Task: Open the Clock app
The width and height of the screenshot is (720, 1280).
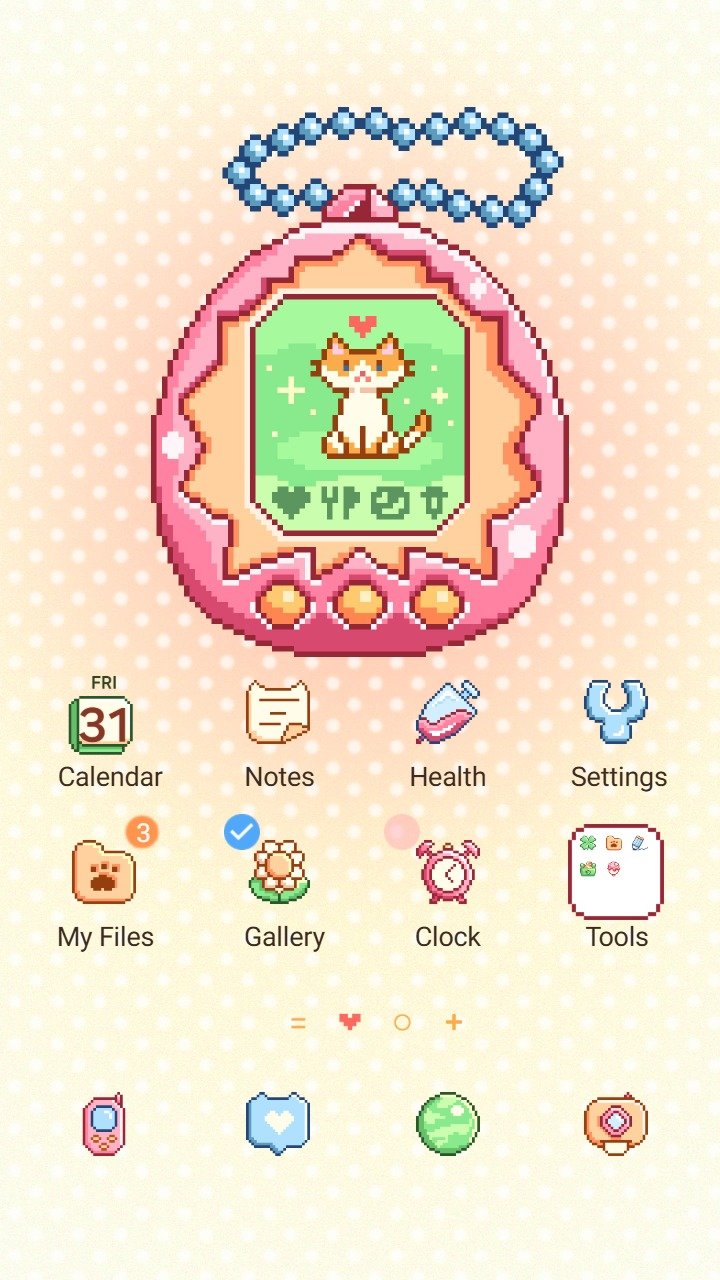Action: tap(448, 872)
